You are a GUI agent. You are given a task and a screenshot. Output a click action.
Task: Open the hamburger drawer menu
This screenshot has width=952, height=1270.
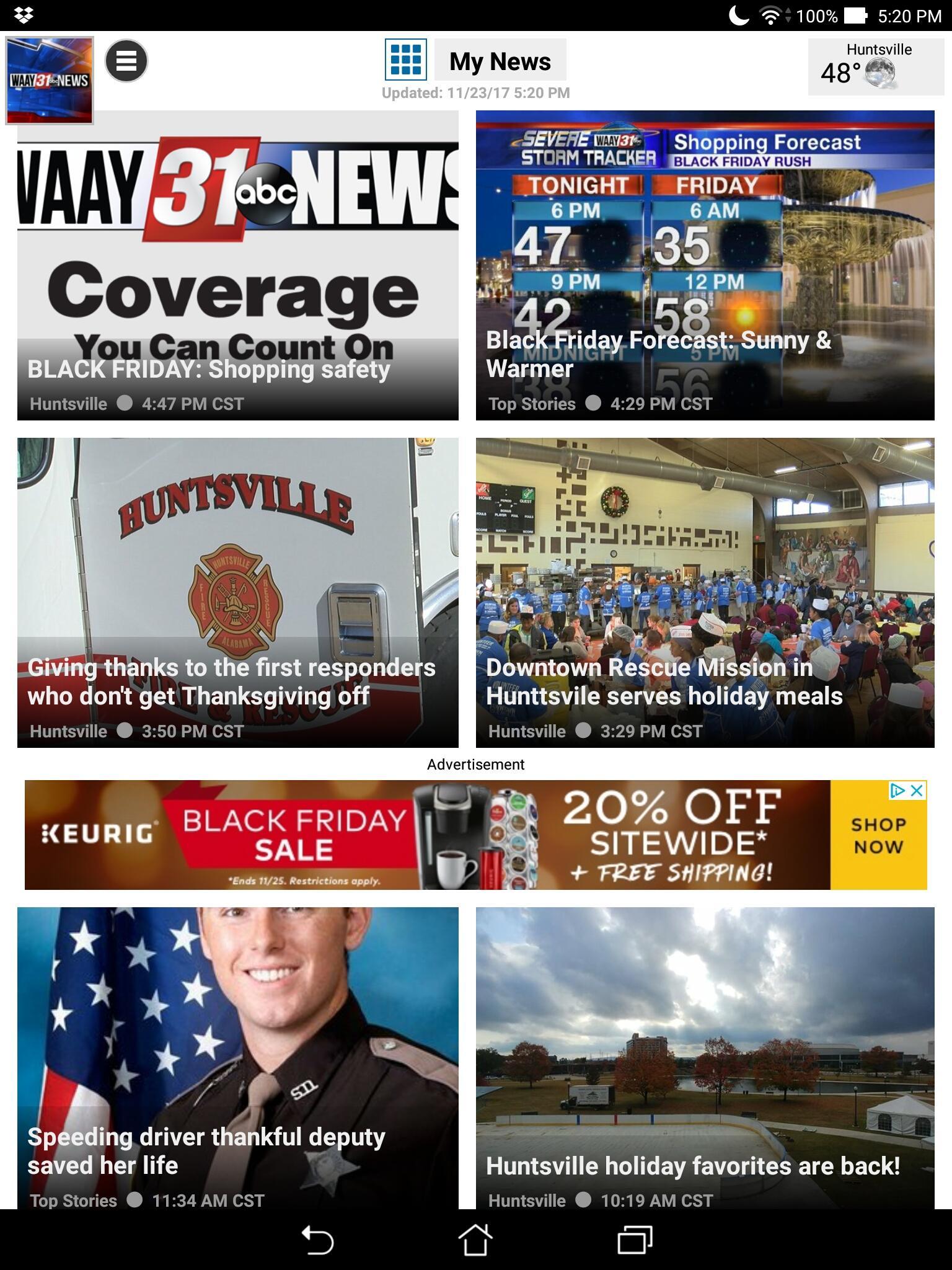(x=126, y=61)
